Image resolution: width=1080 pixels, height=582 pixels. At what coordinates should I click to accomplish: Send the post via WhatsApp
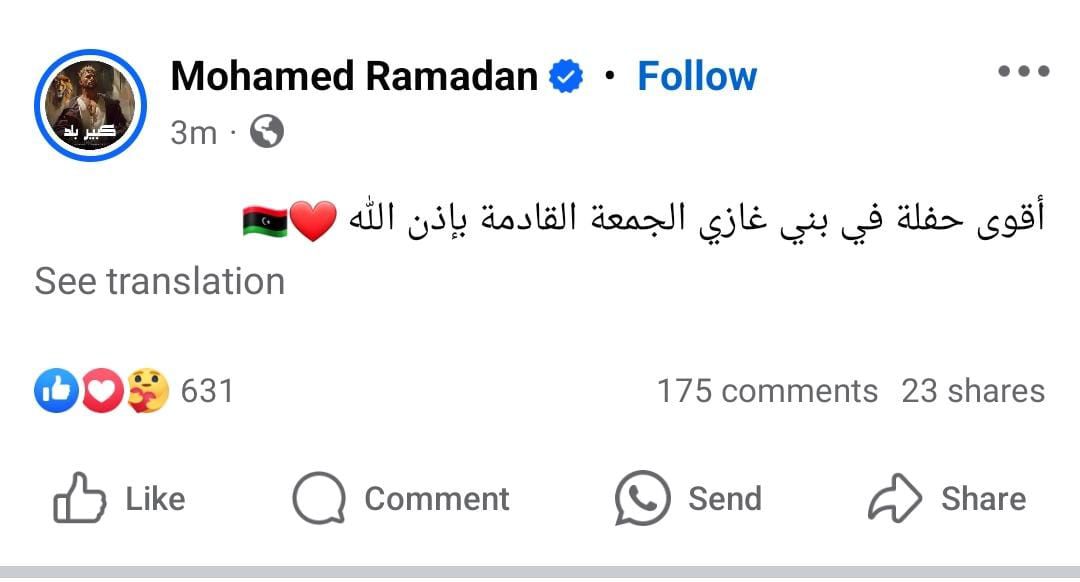[x=688, y=499]
